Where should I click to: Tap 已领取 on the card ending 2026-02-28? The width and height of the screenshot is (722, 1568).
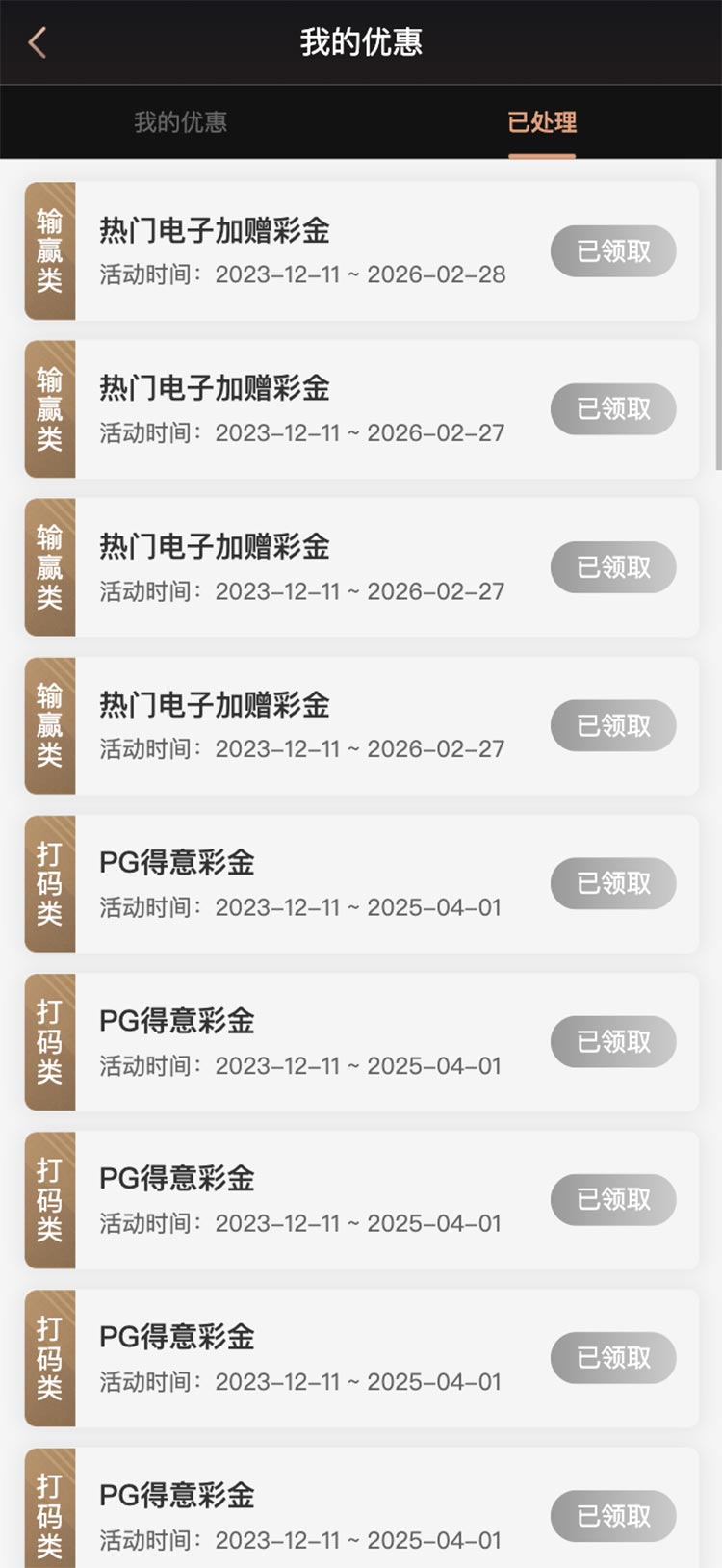click(x=613, y=251)
